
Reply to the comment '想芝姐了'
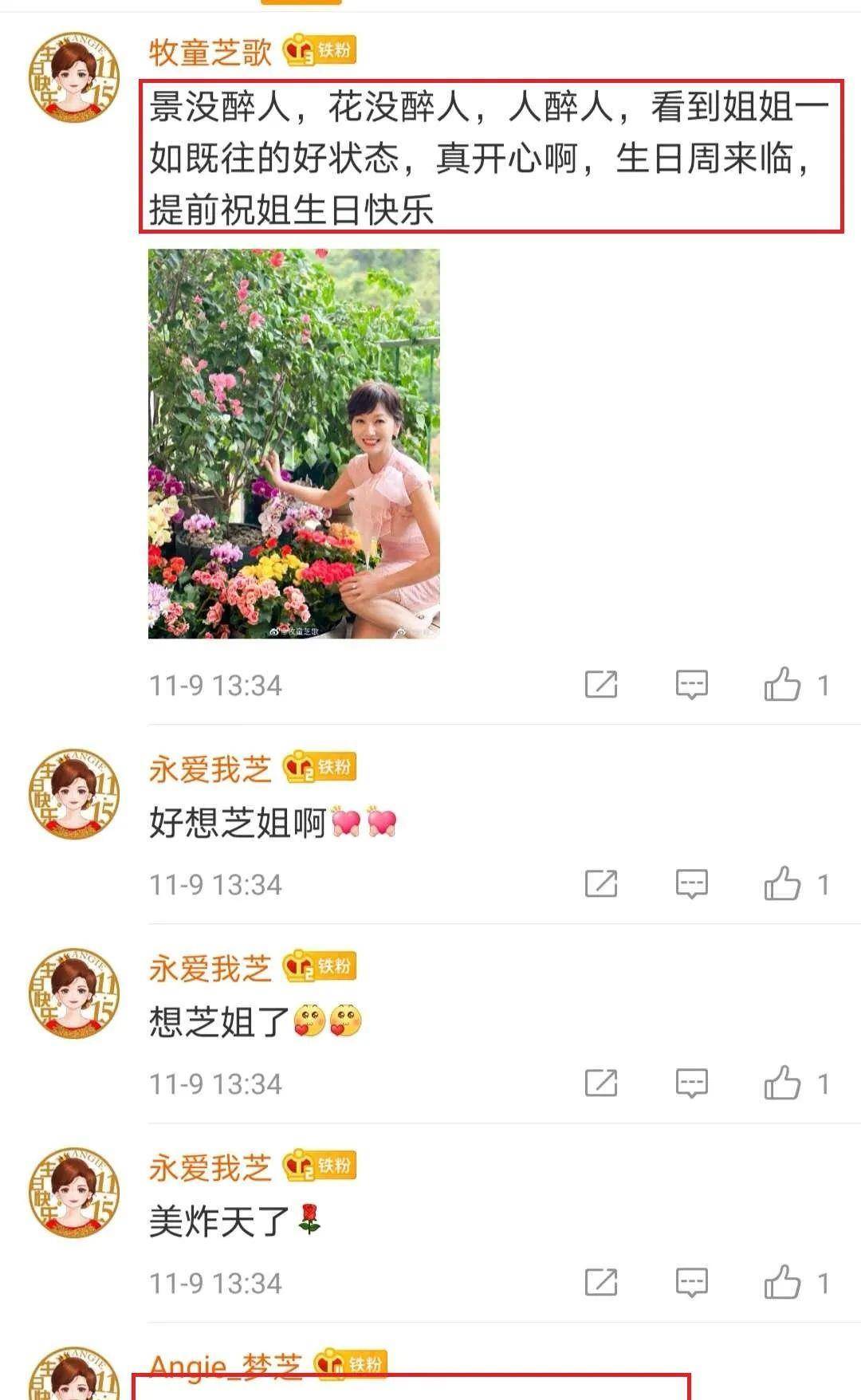691,1083
